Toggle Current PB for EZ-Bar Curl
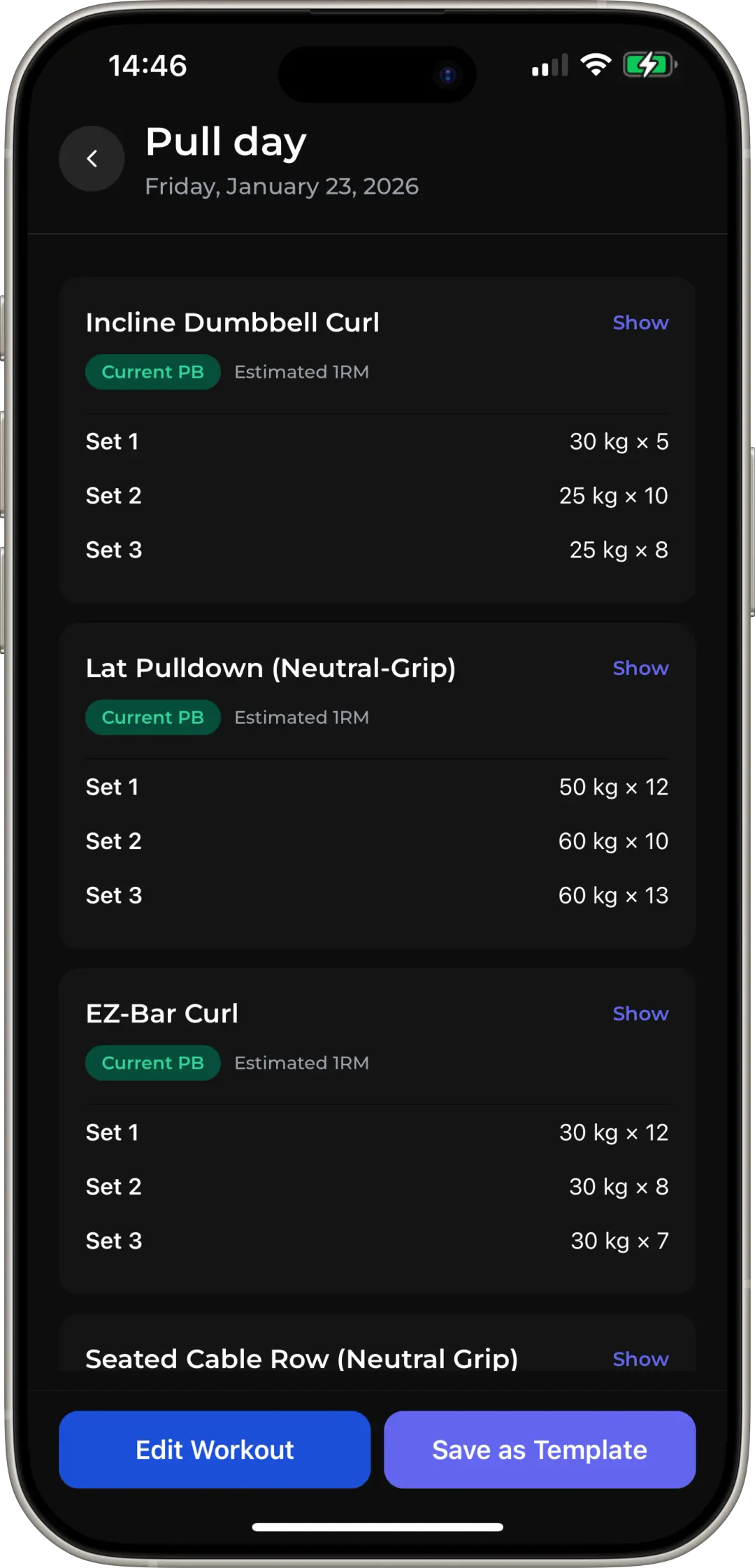Screen dimensions: 755x1568 pyautogui.click(x=152, y=1062)
